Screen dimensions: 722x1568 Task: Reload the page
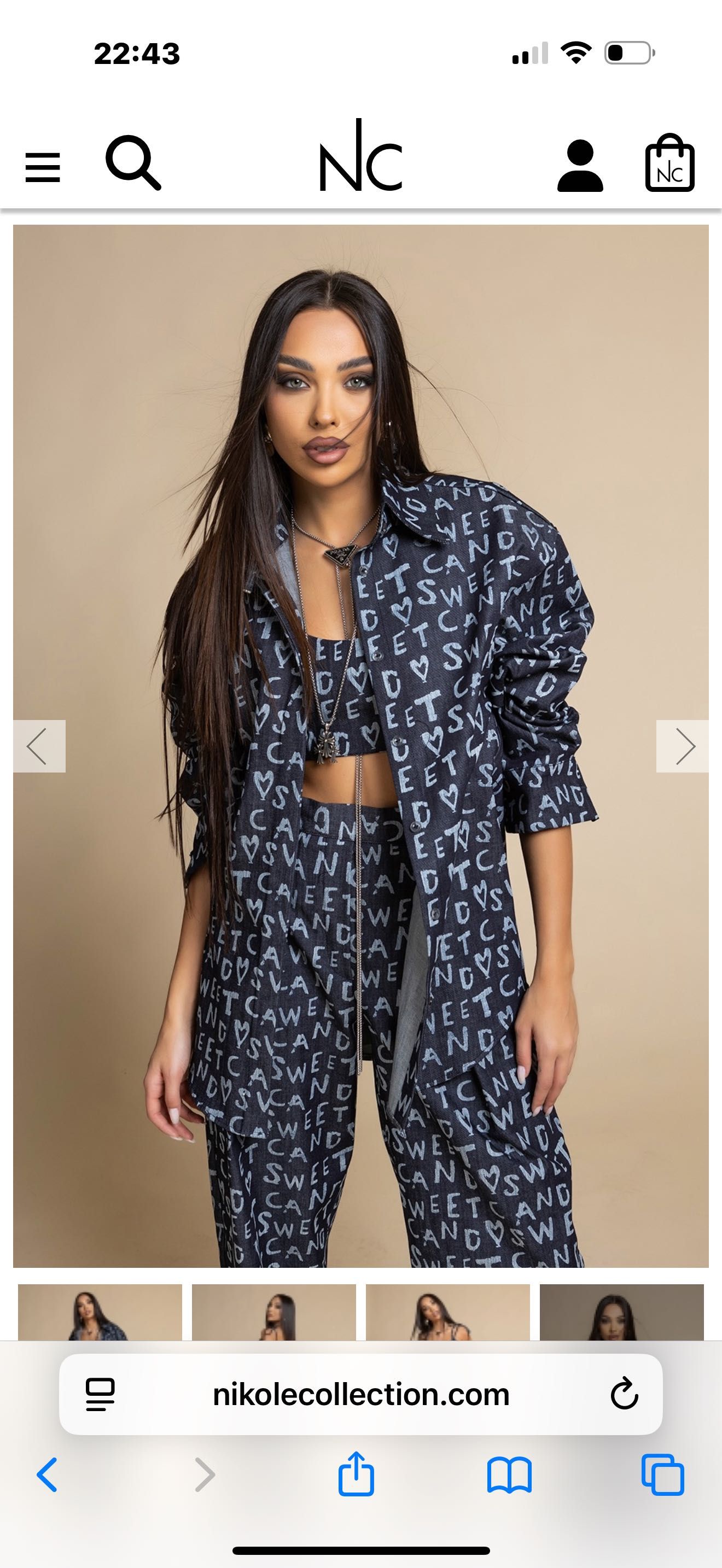coord(624,1395)
